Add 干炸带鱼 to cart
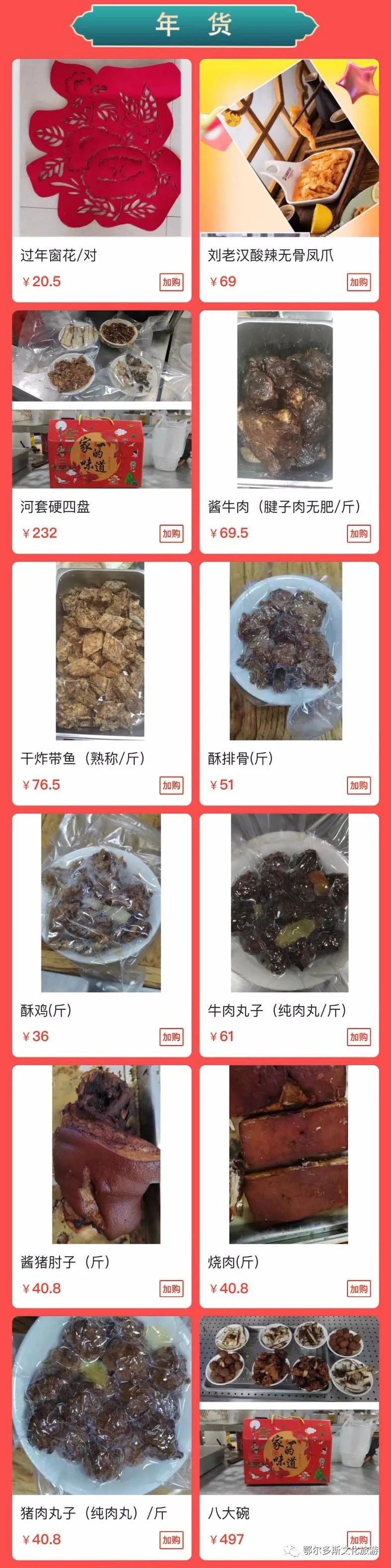 point(171,784)
